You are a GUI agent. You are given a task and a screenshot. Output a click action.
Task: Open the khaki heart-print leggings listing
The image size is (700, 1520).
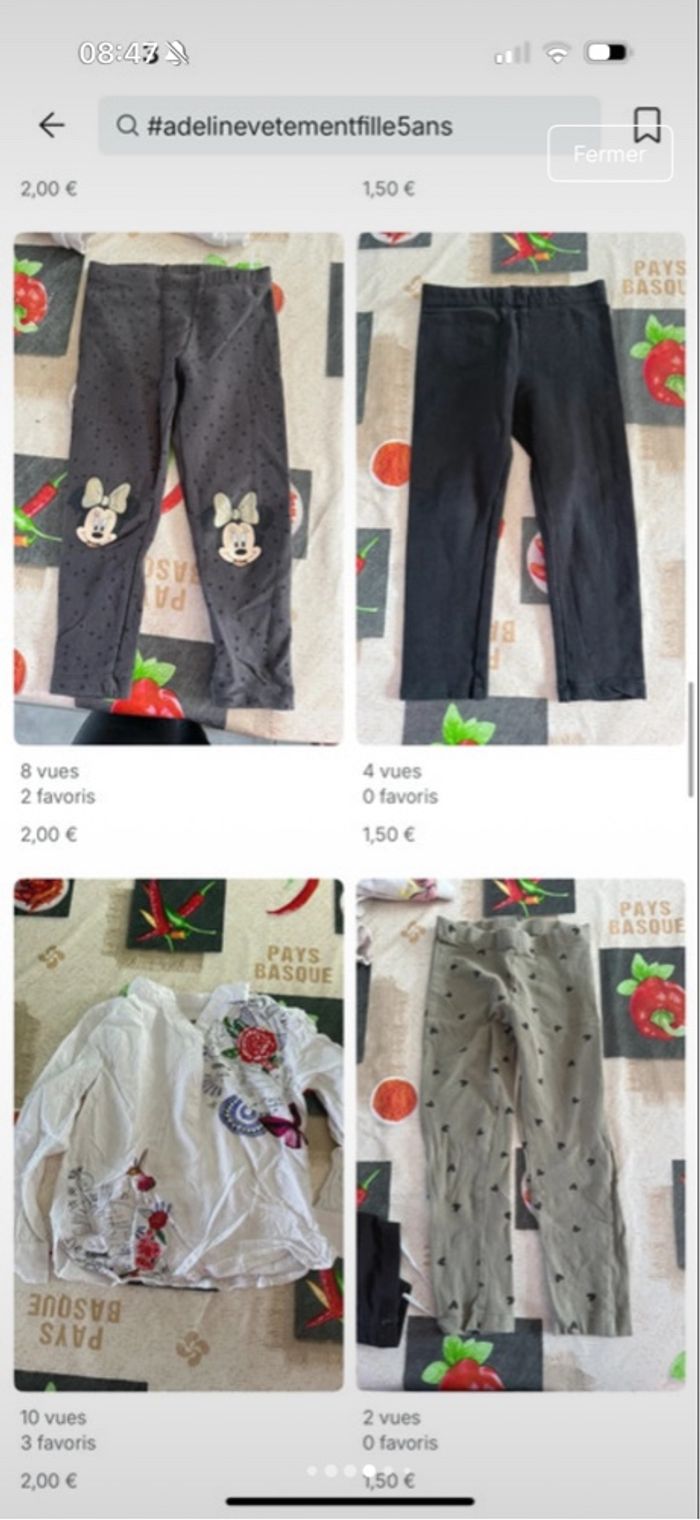point(521,1135)
